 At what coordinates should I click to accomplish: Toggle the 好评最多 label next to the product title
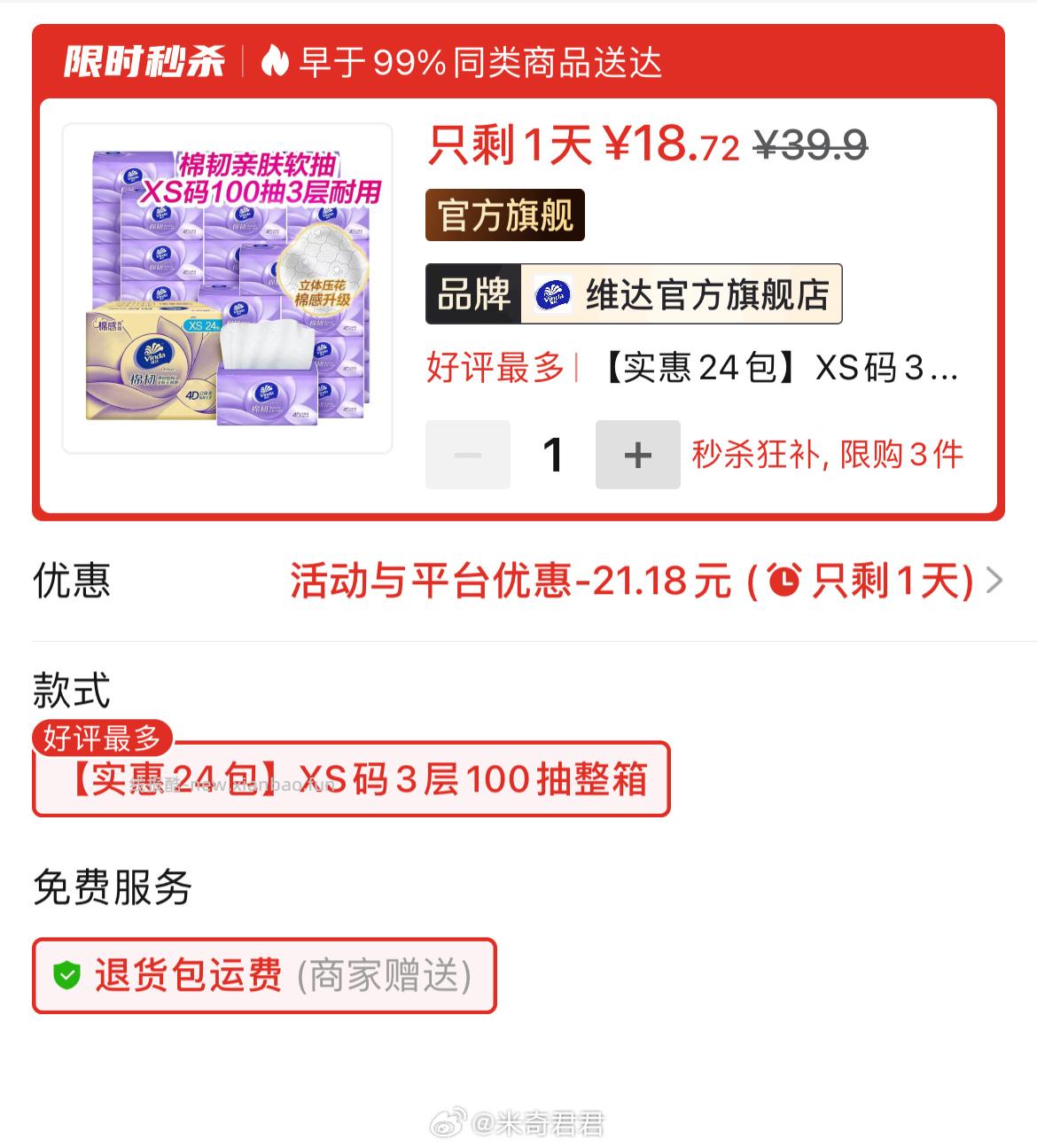496,371
